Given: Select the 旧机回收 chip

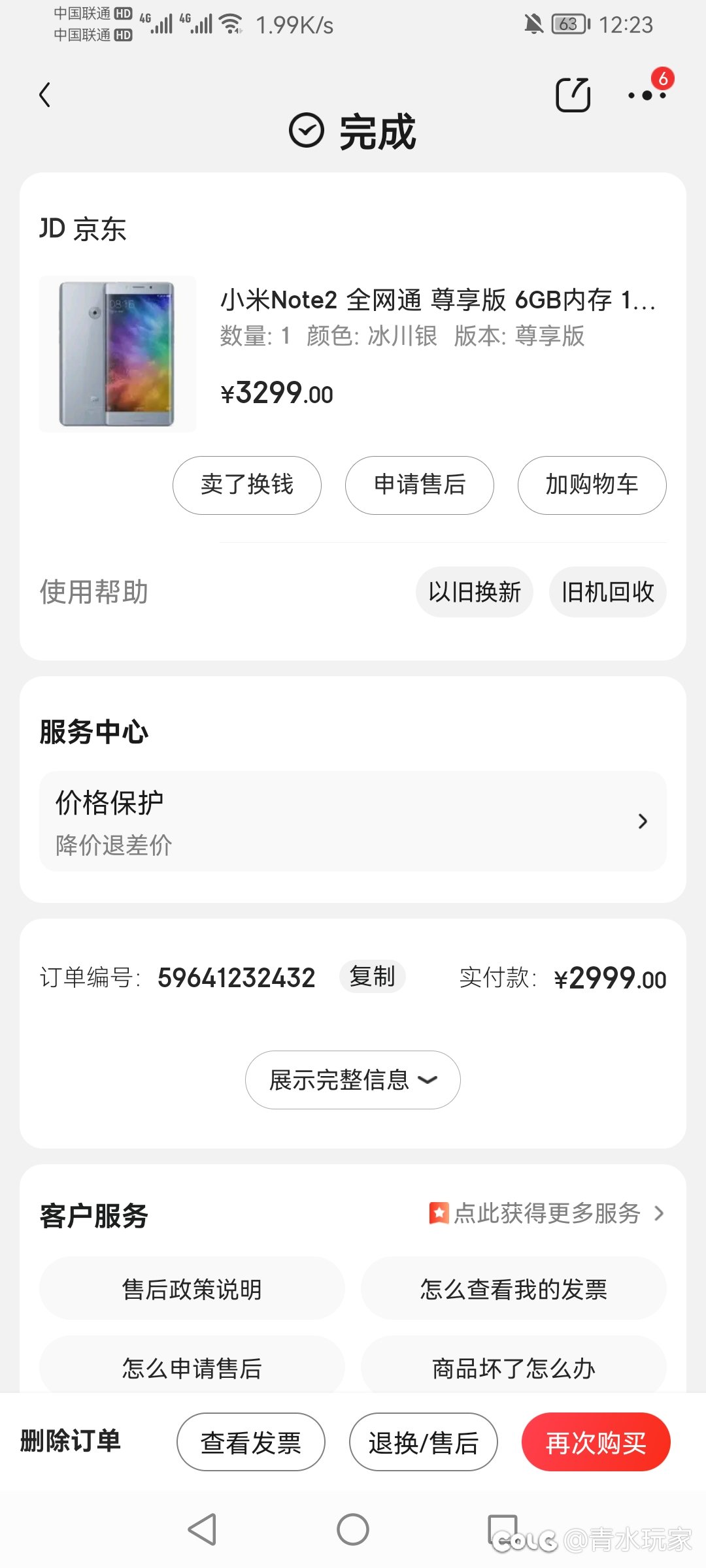Looking at the screenshot, I should 608,592.
